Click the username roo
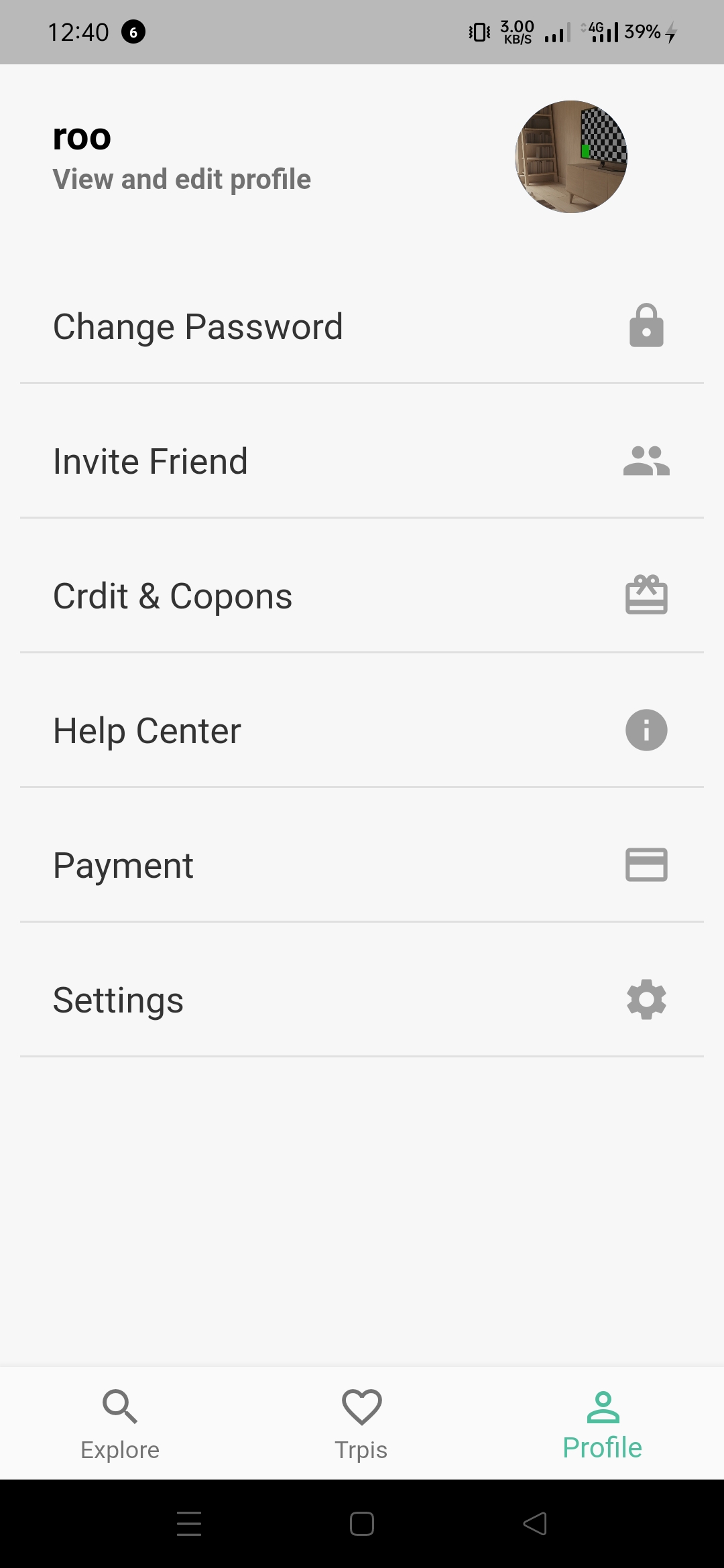Image resolution: width=724 pixels, height=1568 pixels. [x=81, y=136]
